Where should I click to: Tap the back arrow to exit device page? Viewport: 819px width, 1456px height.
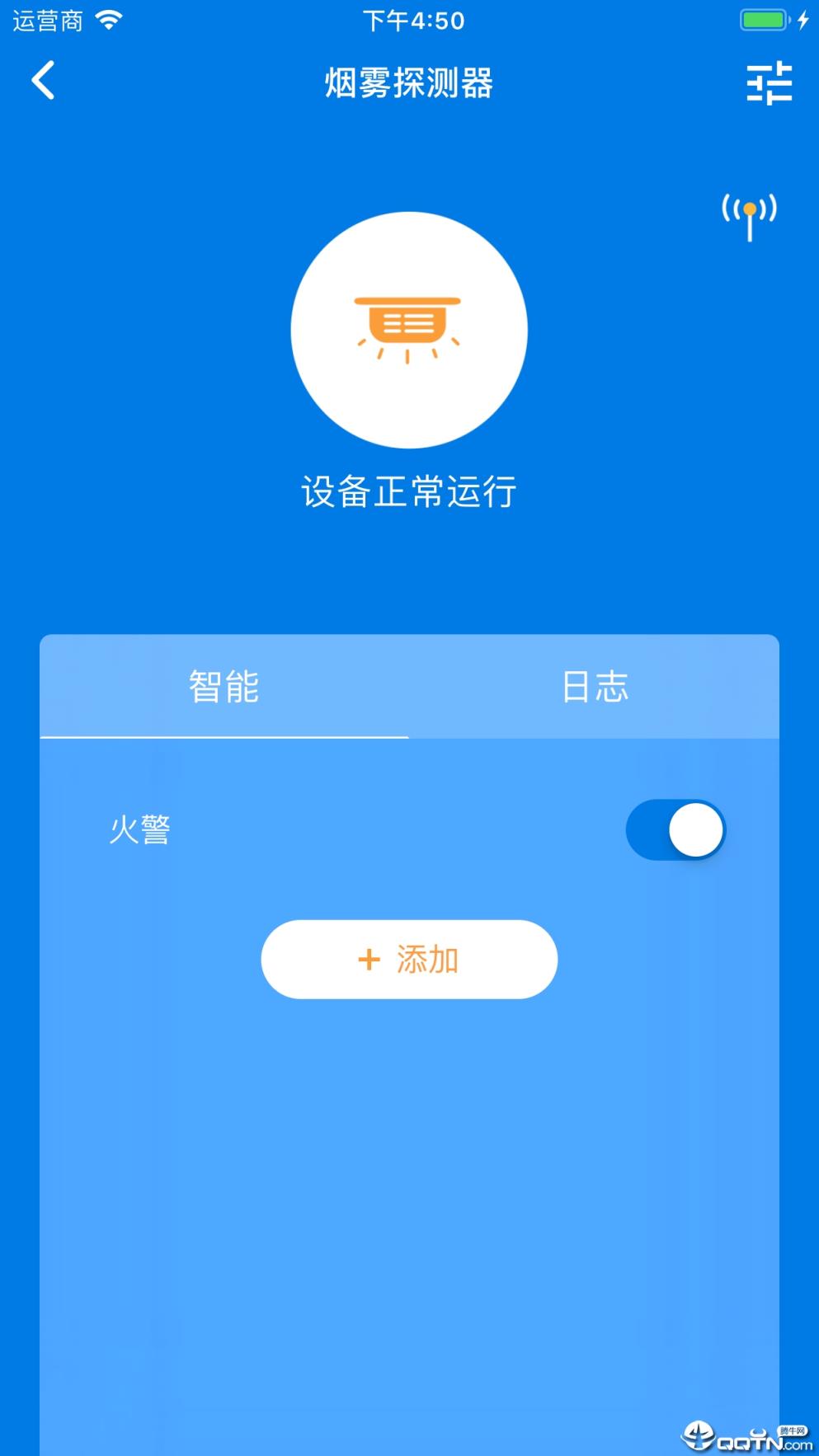[43, 82]
